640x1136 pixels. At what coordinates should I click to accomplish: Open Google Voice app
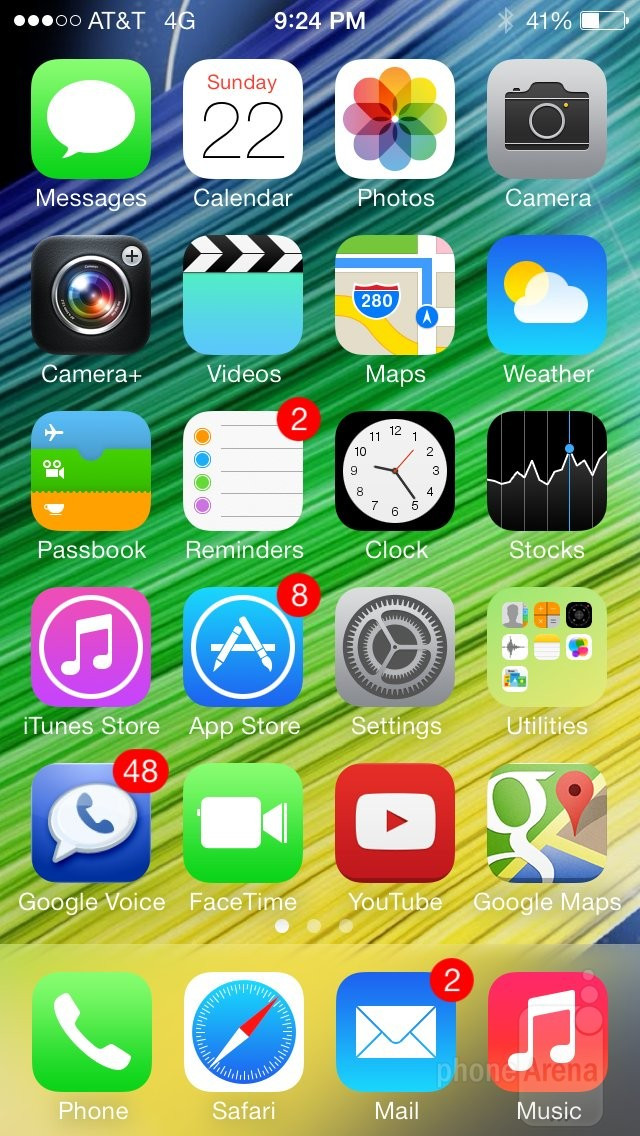click(x=91, y=824)
